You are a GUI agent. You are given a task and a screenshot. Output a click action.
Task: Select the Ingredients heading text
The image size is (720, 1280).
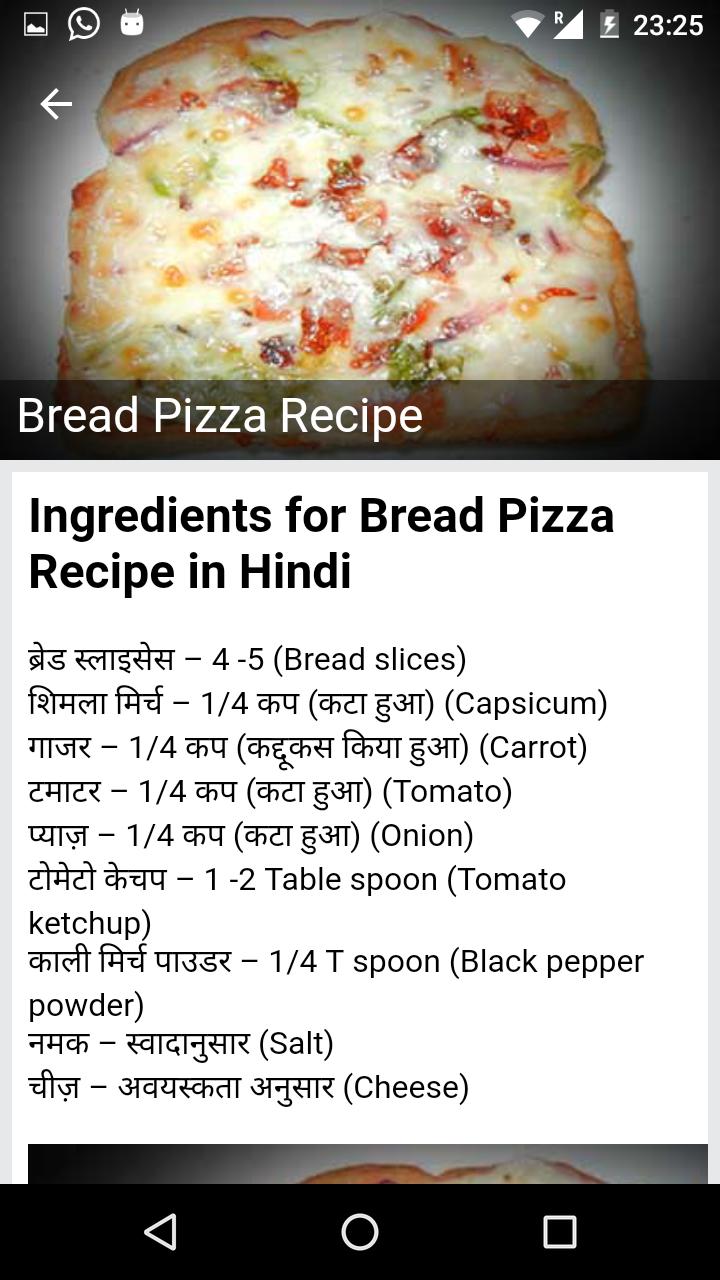coord(323,544)
